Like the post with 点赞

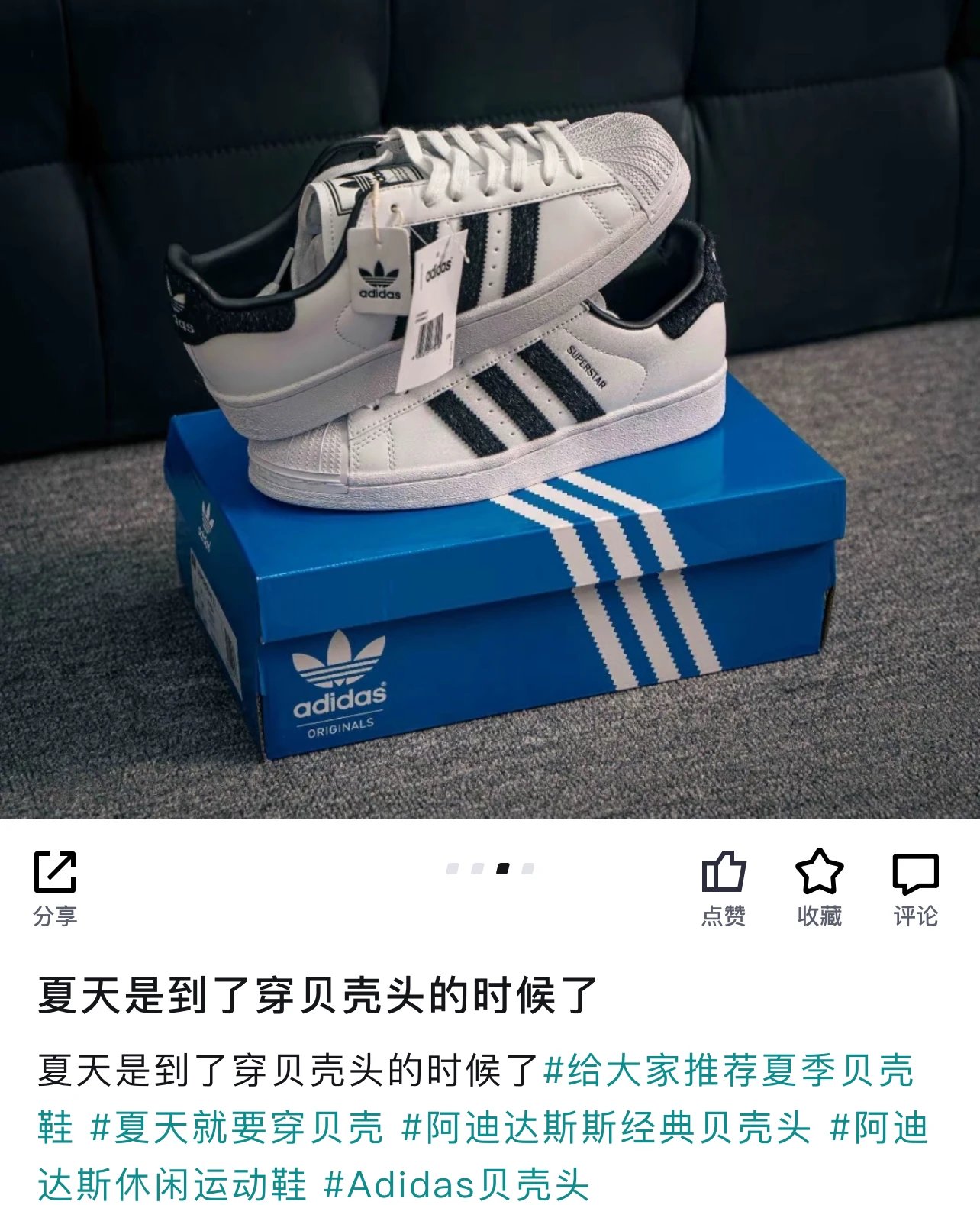pyautogui.click(x=723, y=886)
